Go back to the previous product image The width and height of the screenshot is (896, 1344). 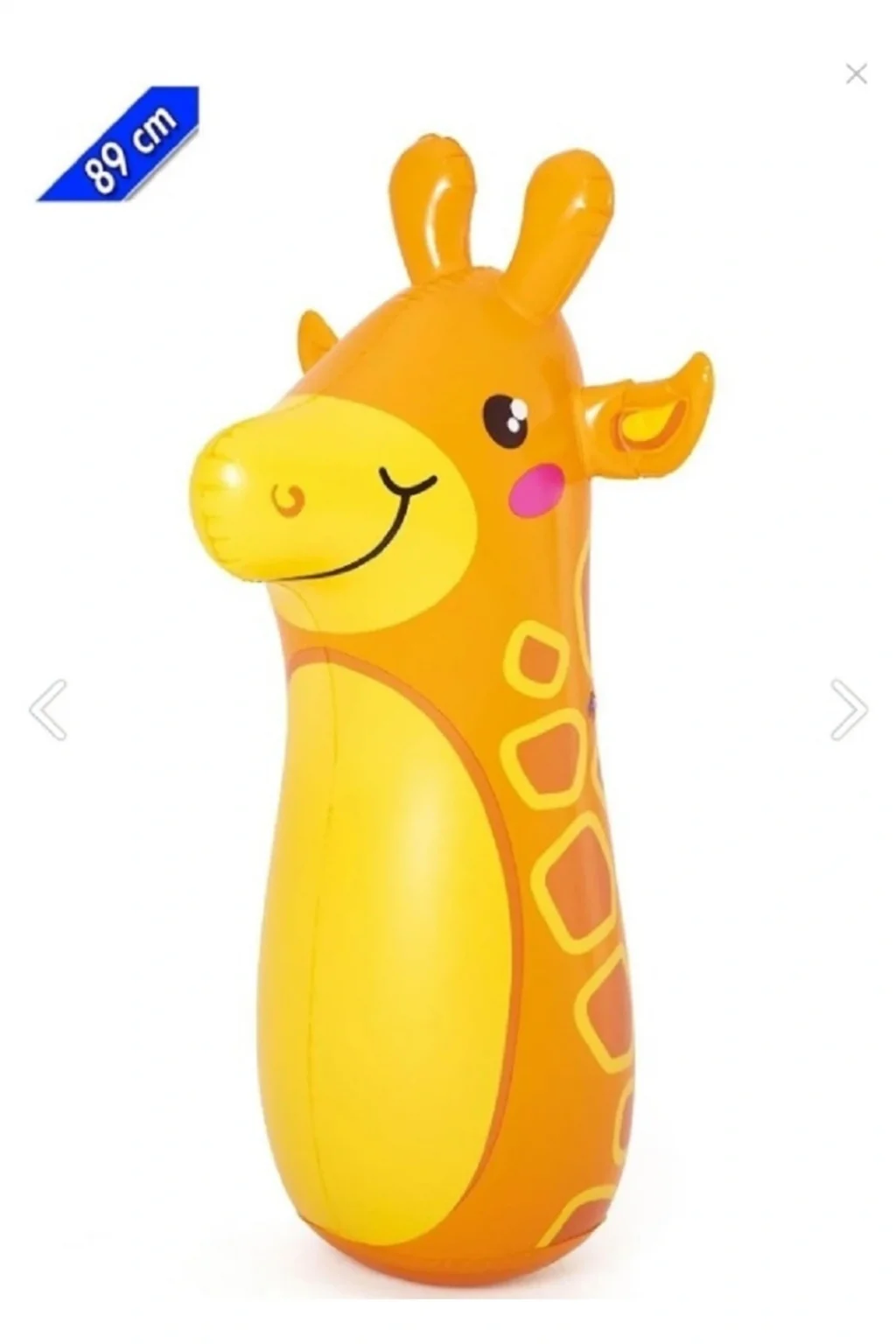[x=48, y=709]
